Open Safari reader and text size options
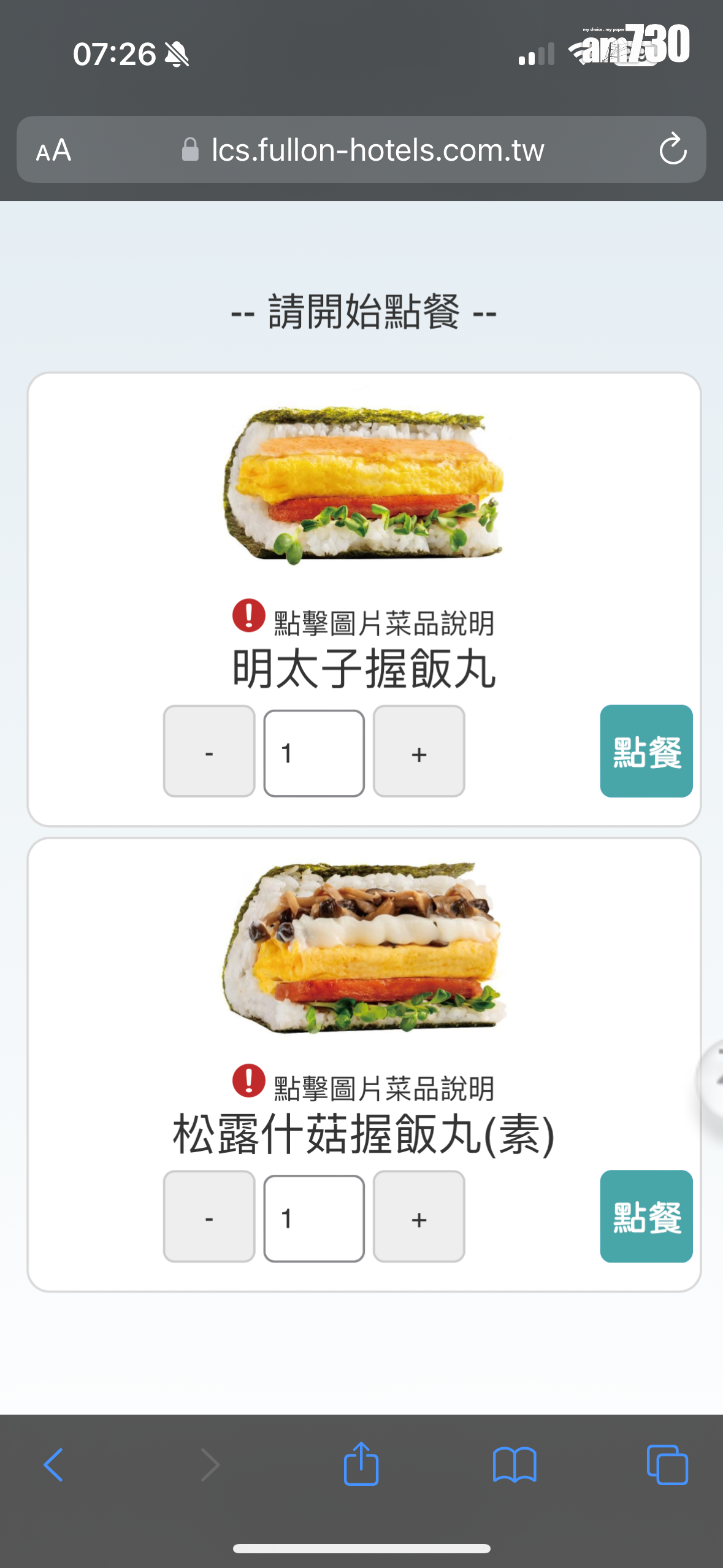 click(54, 150)
